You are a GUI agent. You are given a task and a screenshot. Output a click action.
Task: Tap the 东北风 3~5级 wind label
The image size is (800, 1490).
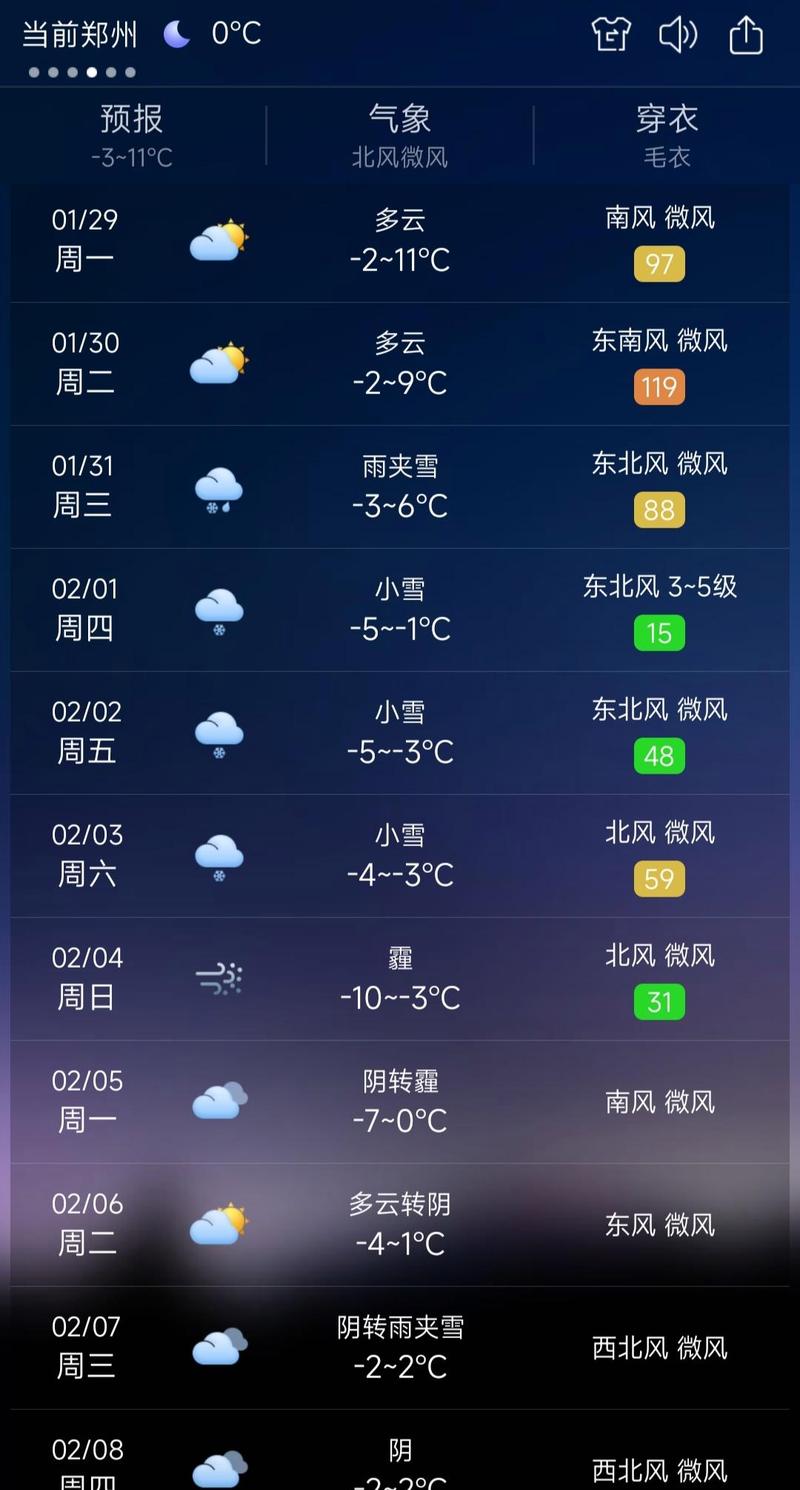coord(659,588)
